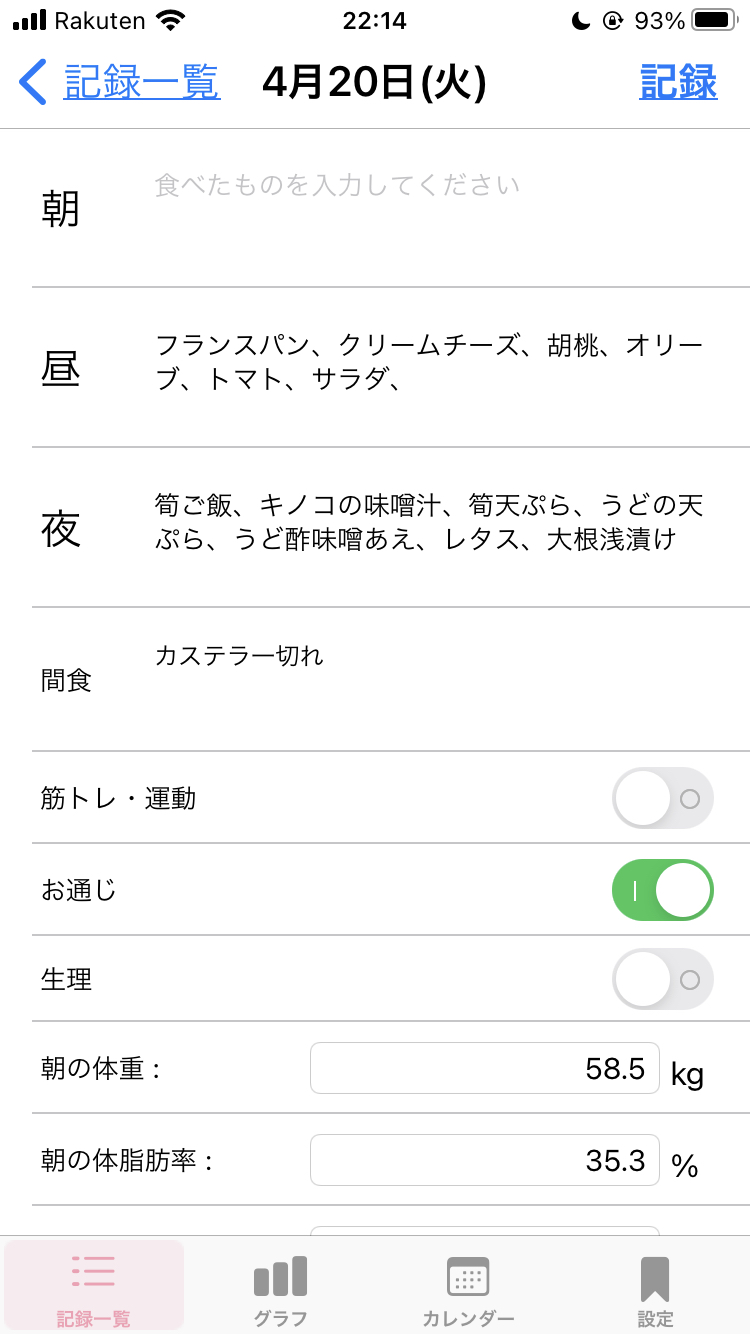Tap the 記録 save link
Viewport: 750px width, 1334px height.
point(678,82)
